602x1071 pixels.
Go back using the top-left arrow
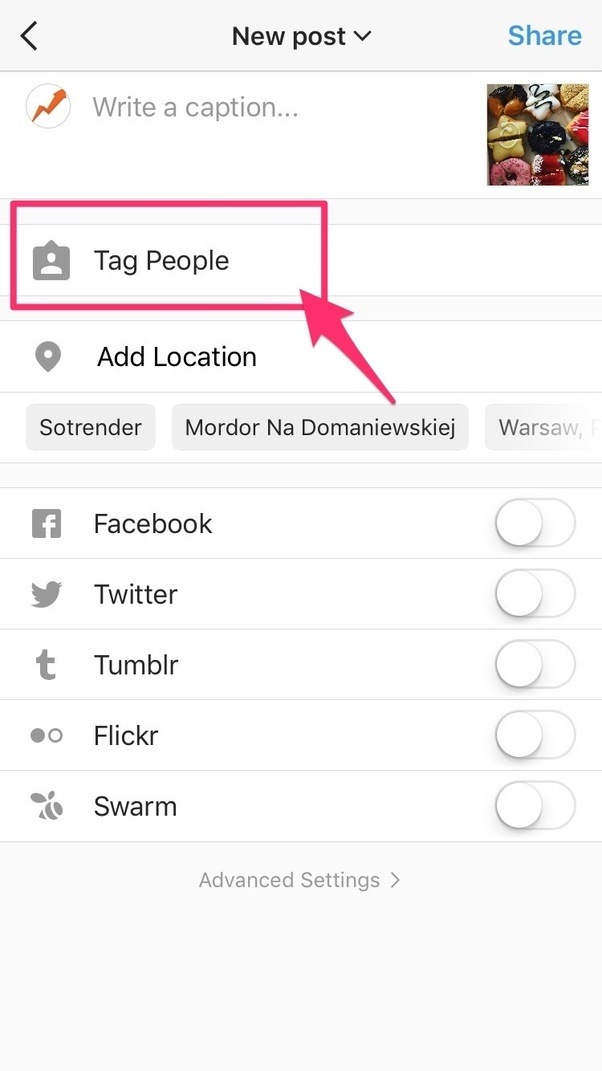29,37
